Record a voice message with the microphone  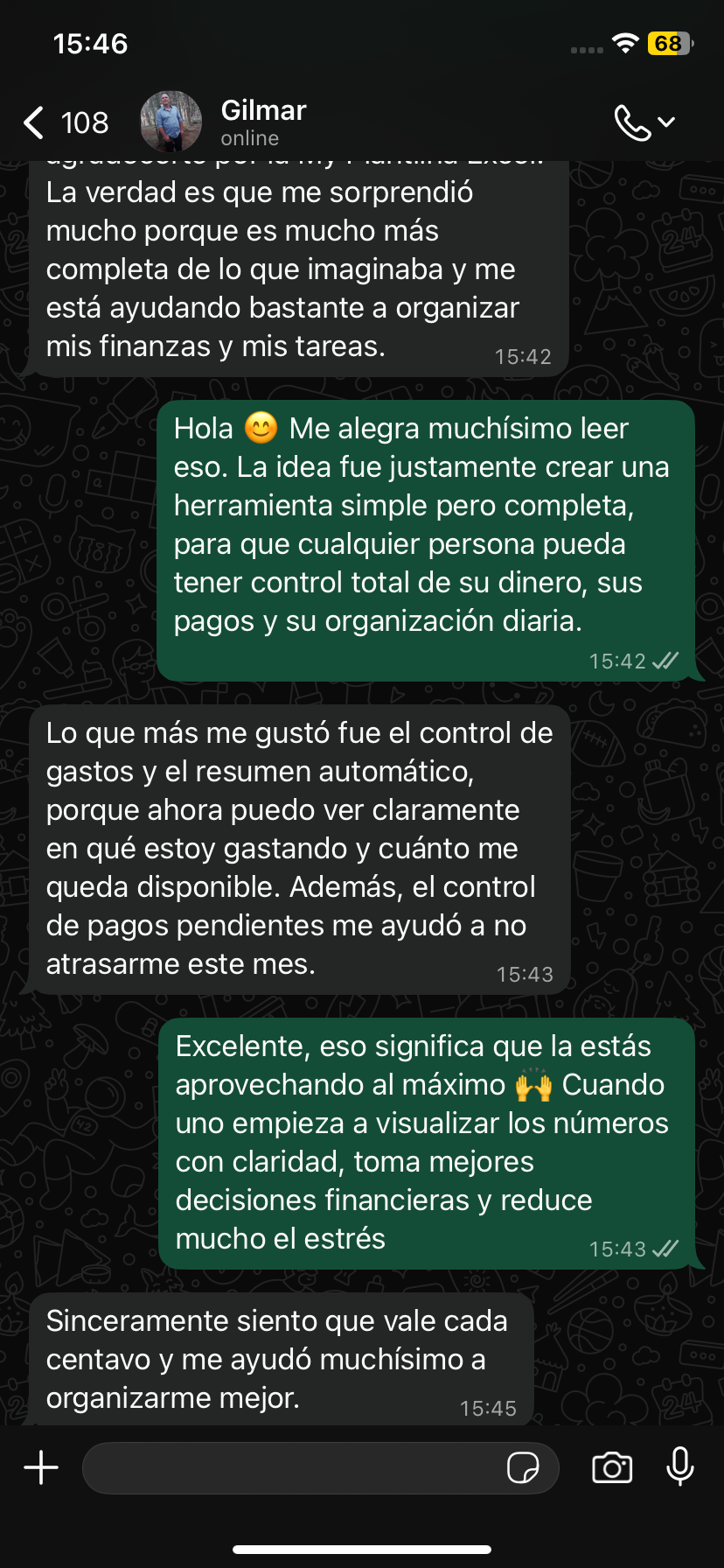[679, 1467]
